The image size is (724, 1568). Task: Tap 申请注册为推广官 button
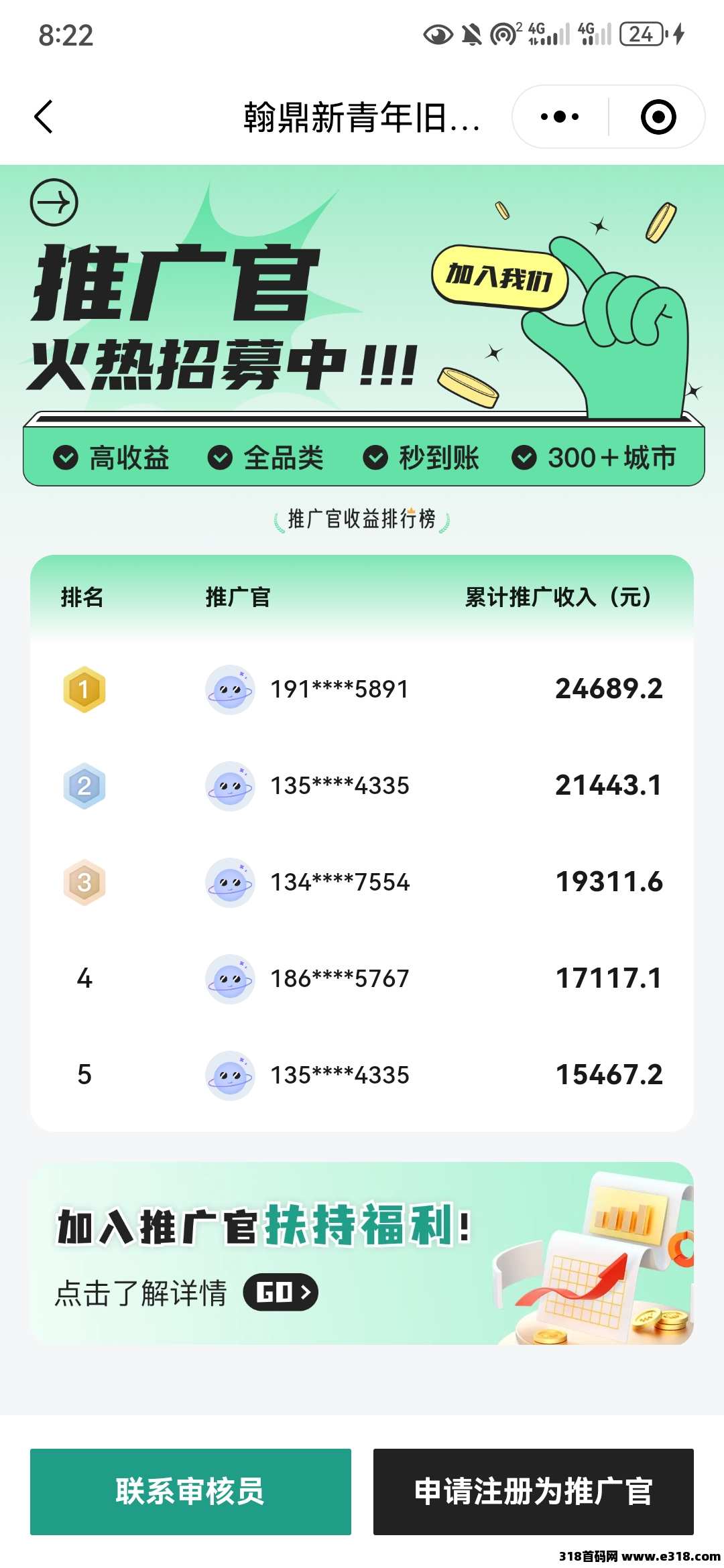click(x=534, y=1492)
